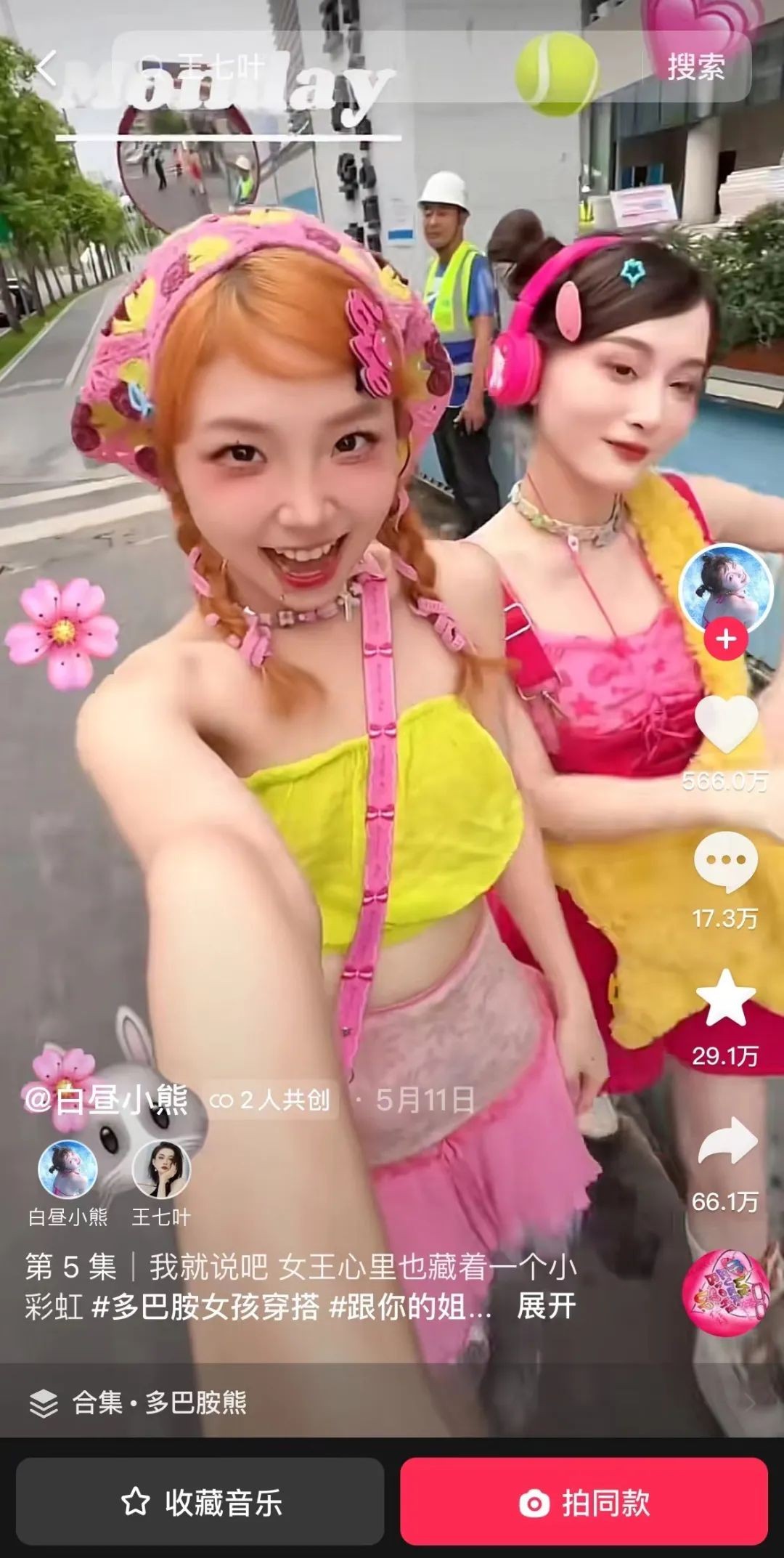Open the #多巴胺女孩穿搭 hashtag

[x=205, y=1307]
